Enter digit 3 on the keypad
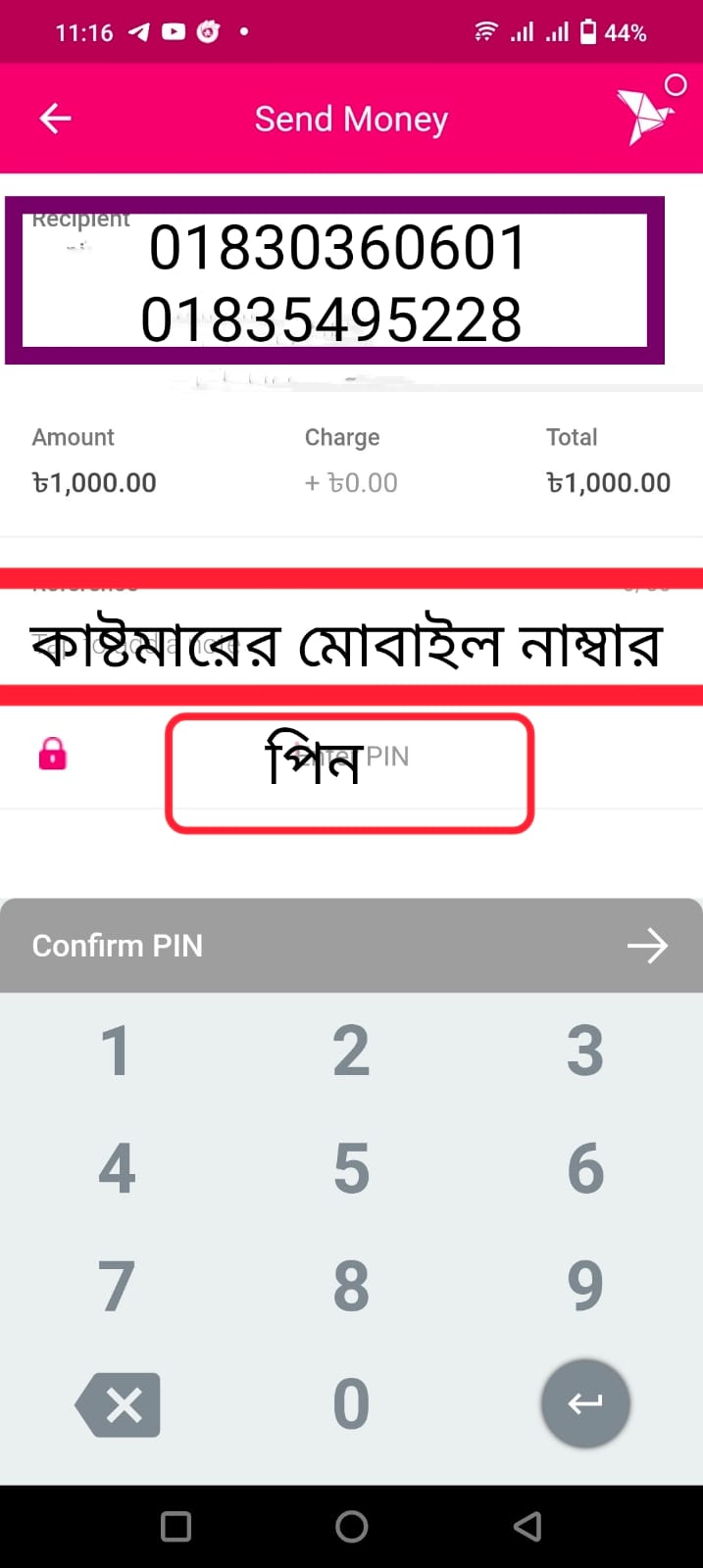703x1568 pixels. (x=585, y=1051)
